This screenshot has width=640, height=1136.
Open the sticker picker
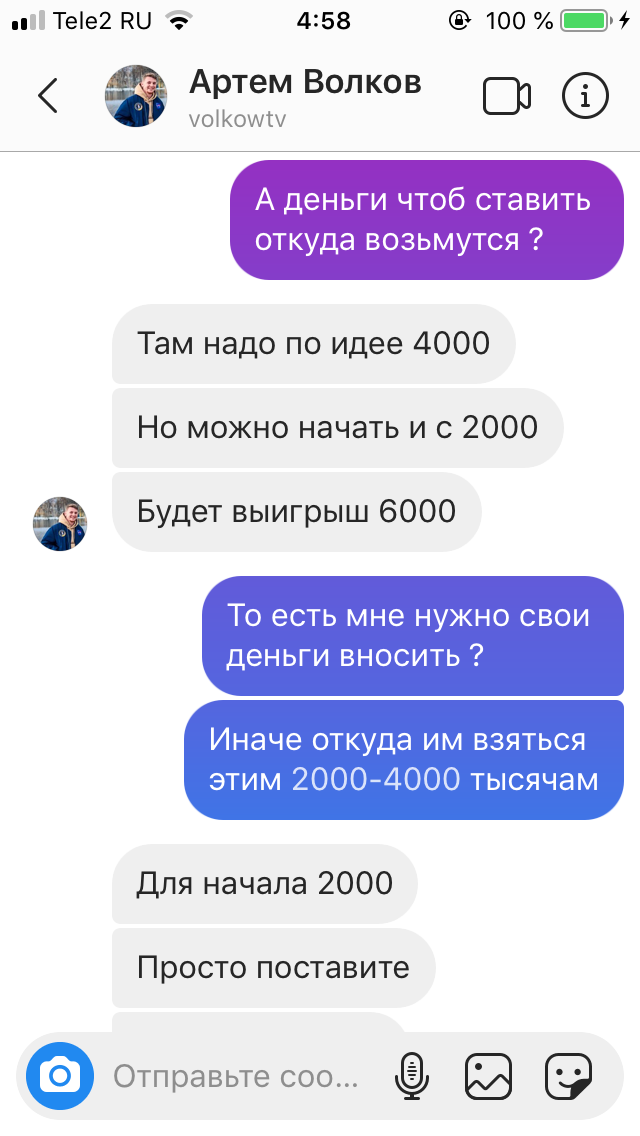(x=568, y=1077)
